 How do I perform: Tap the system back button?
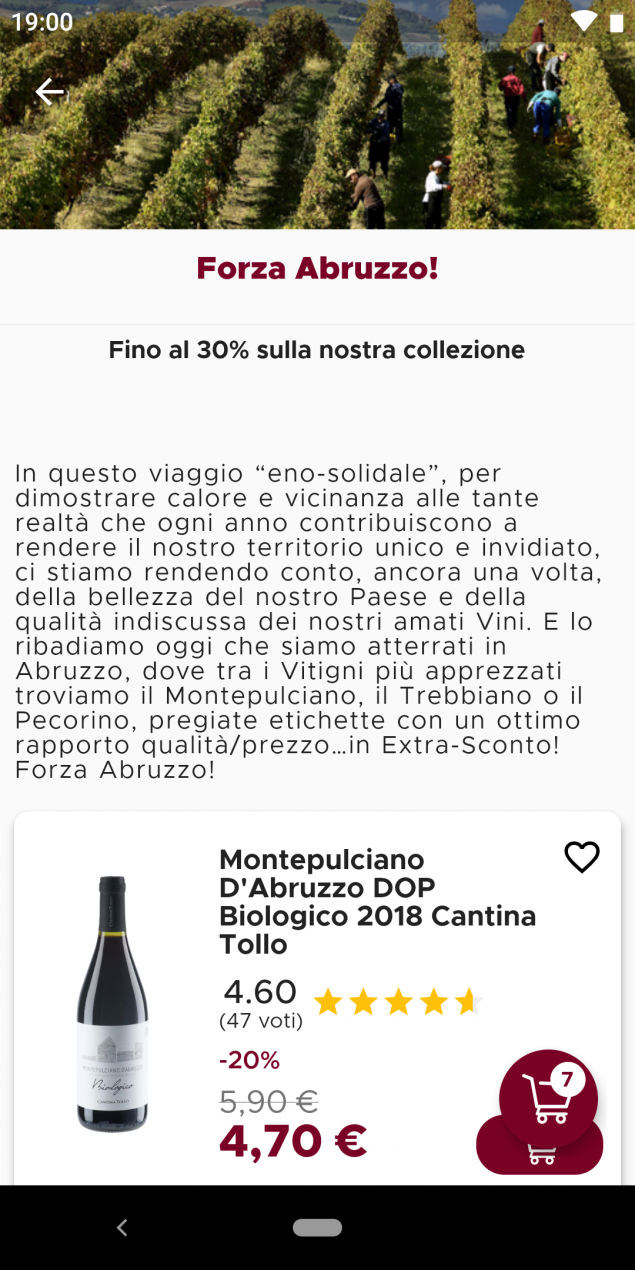point(122,1228)
